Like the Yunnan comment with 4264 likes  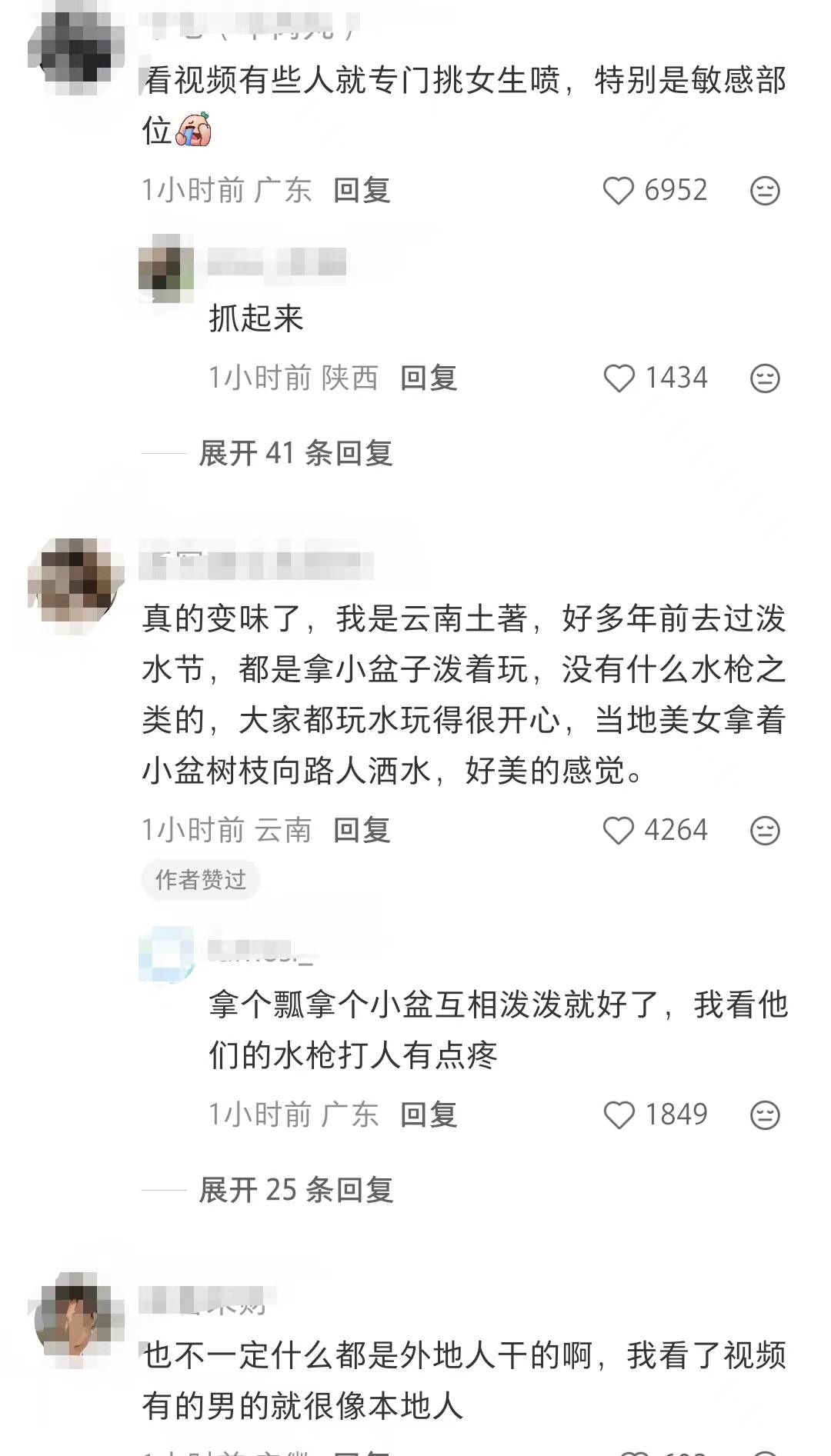tap(619, 831)
